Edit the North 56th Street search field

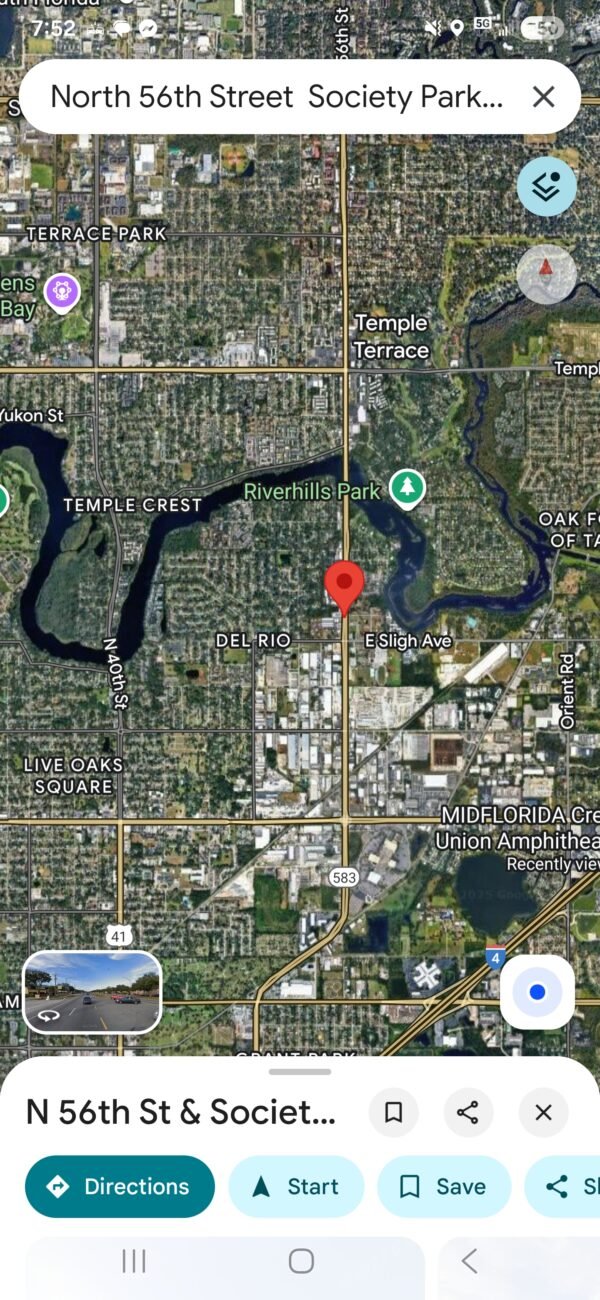coord(275,97)
